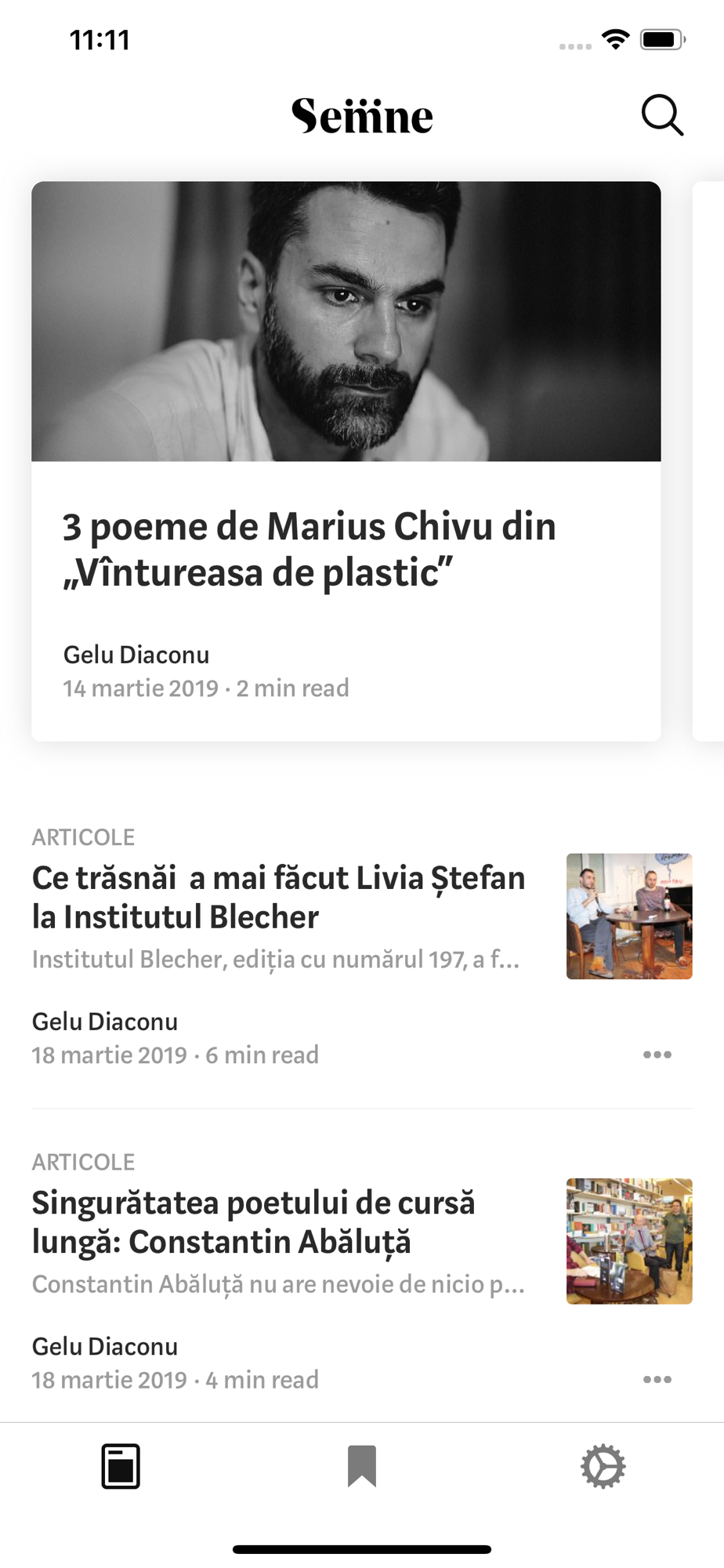Open more options for the Livia Ștefan article
The image size is (724, 1568).
click(x=657, y=1054)
